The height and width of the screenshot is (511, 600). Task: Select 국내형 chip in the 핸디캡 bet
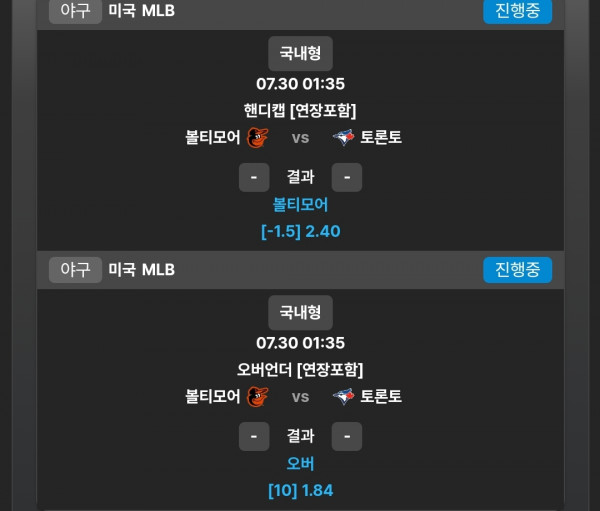pos(300,53)
